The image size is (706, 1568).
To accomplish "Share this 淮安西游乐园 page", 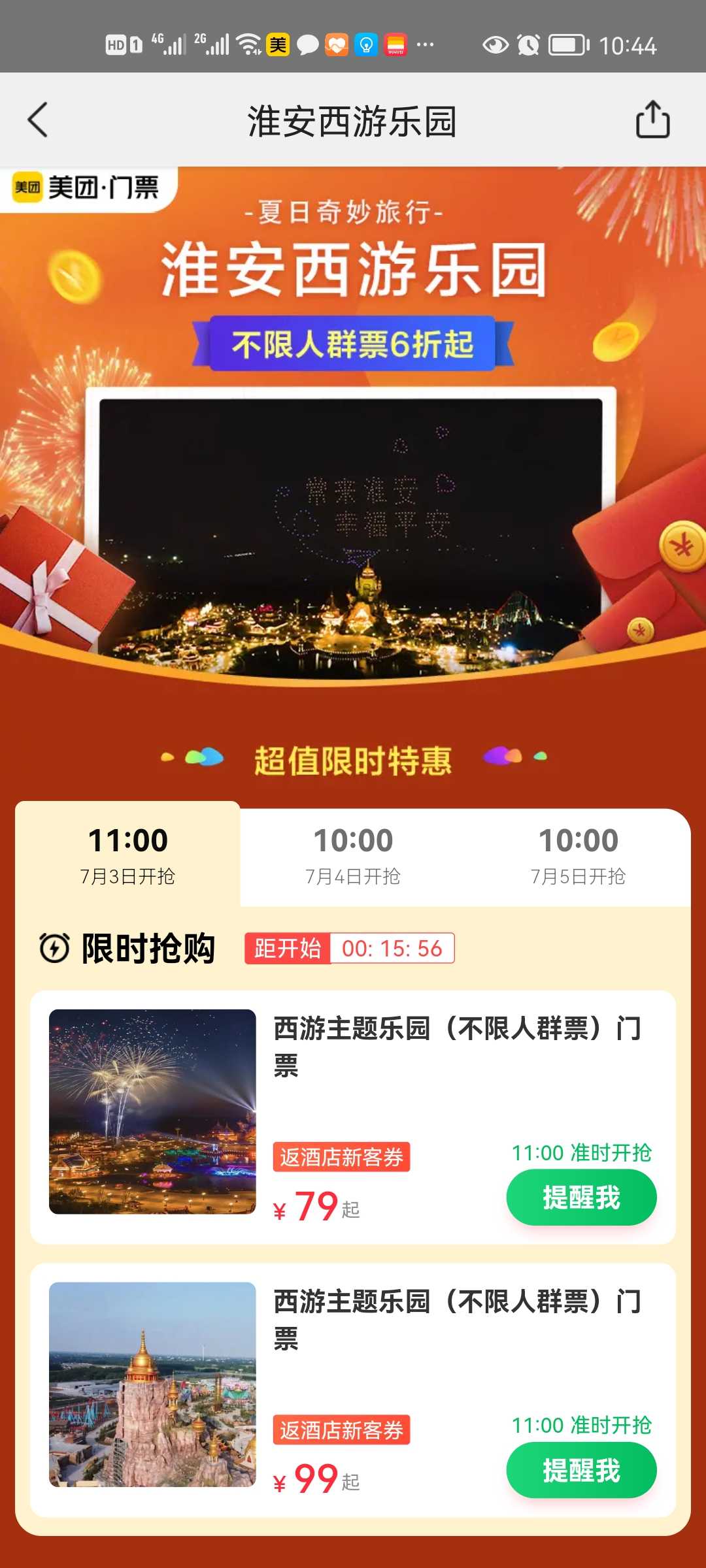I will (652, 120).
